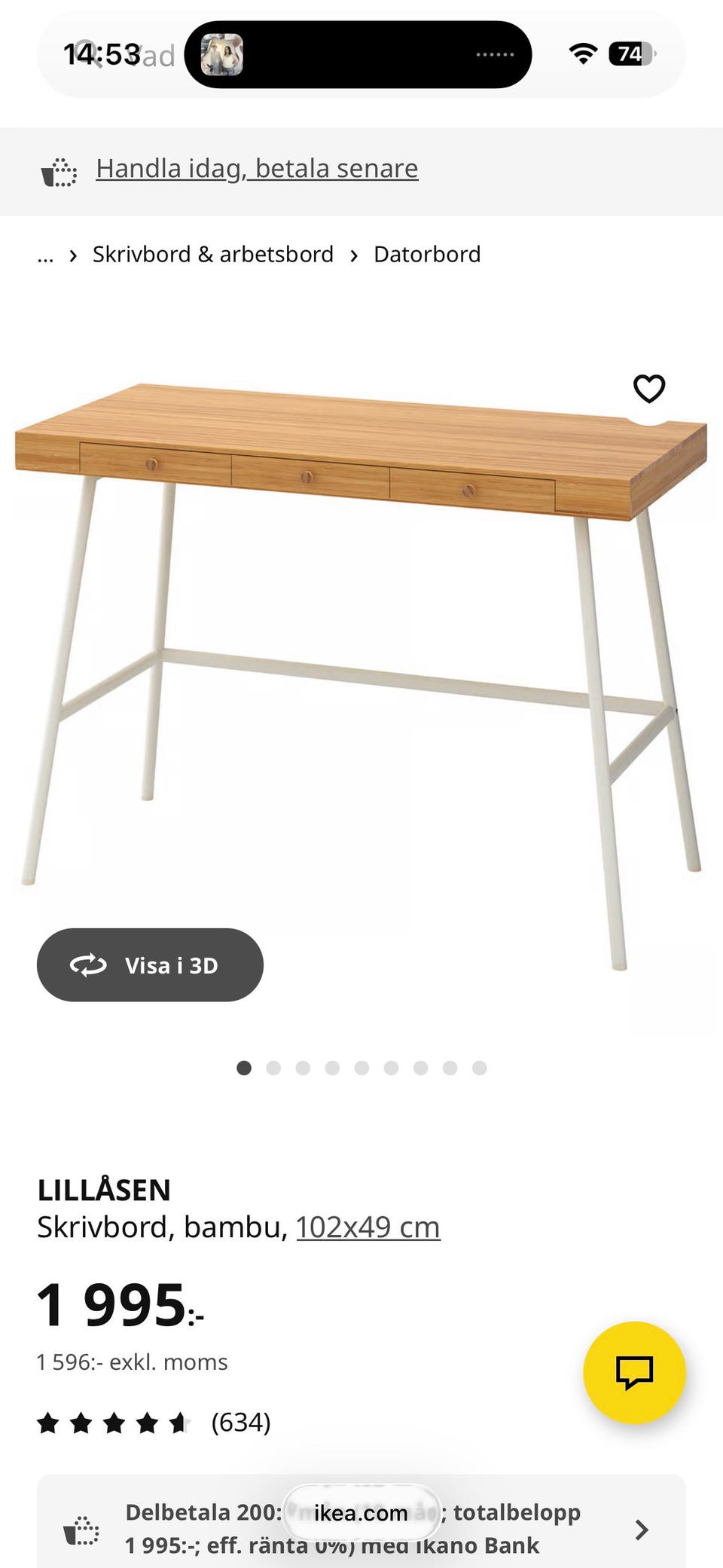Image resolution: width=723 pixels, height=1568 pixels.
Task: Open the yellow chat support button
Action: click(634, 1372)
